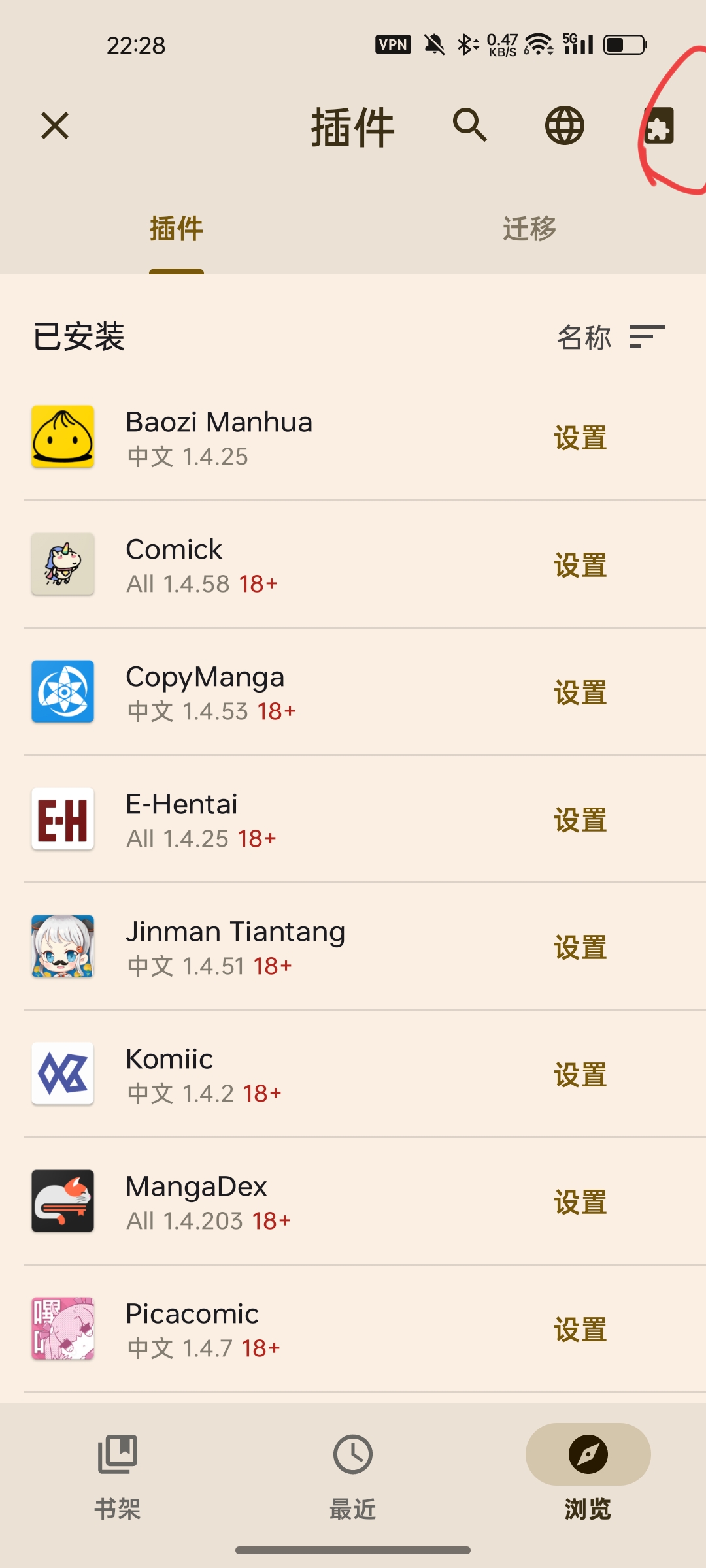Open 设置 for CopyManga
Image resolution: width=706 pixels, height=1568 pixels.
pos(580,693)
